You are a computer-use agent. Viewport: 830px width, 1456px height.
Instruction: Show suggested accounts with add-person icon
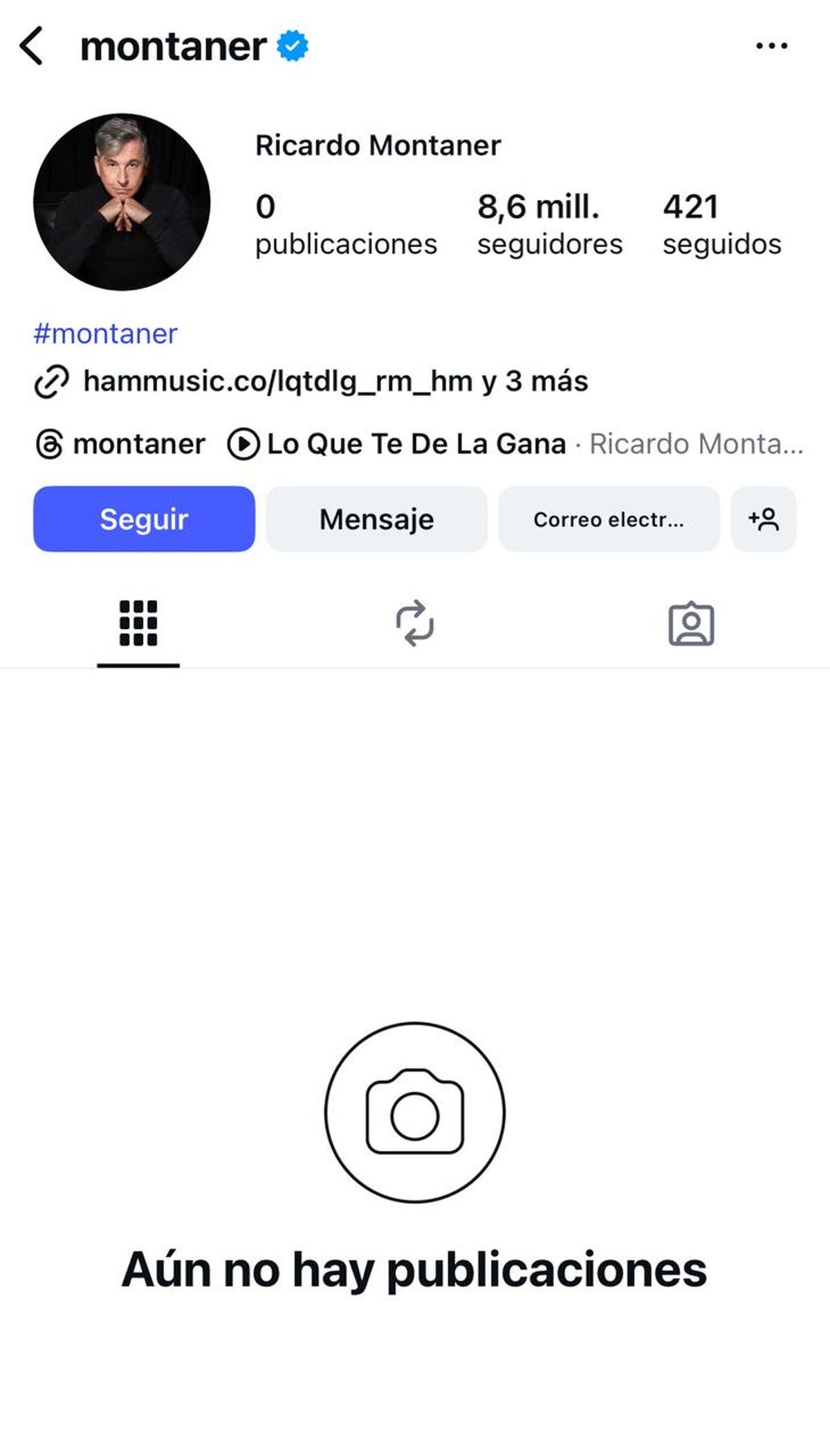point(764,519)
